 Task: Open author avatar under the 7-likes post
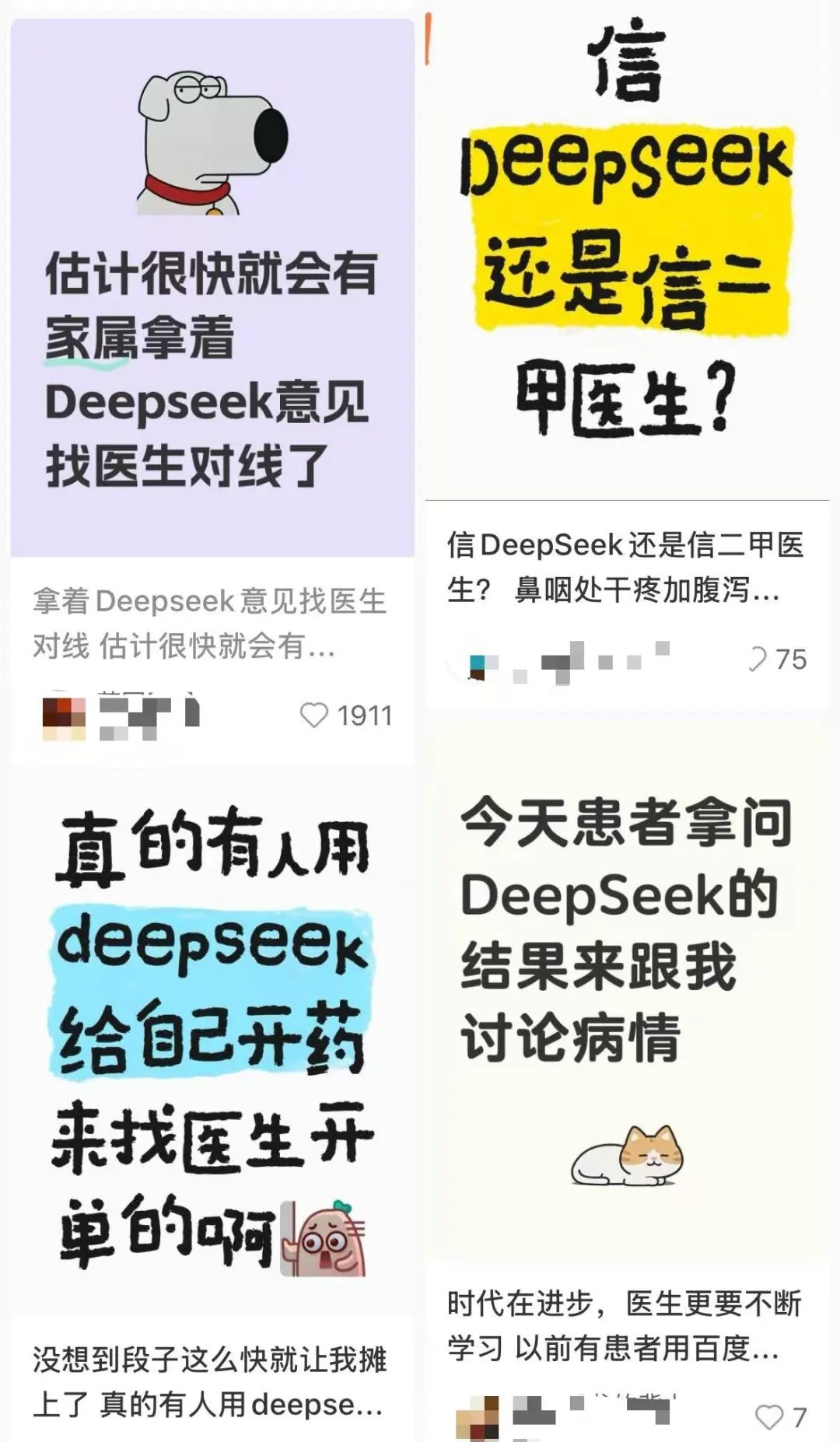[476, 1417]
